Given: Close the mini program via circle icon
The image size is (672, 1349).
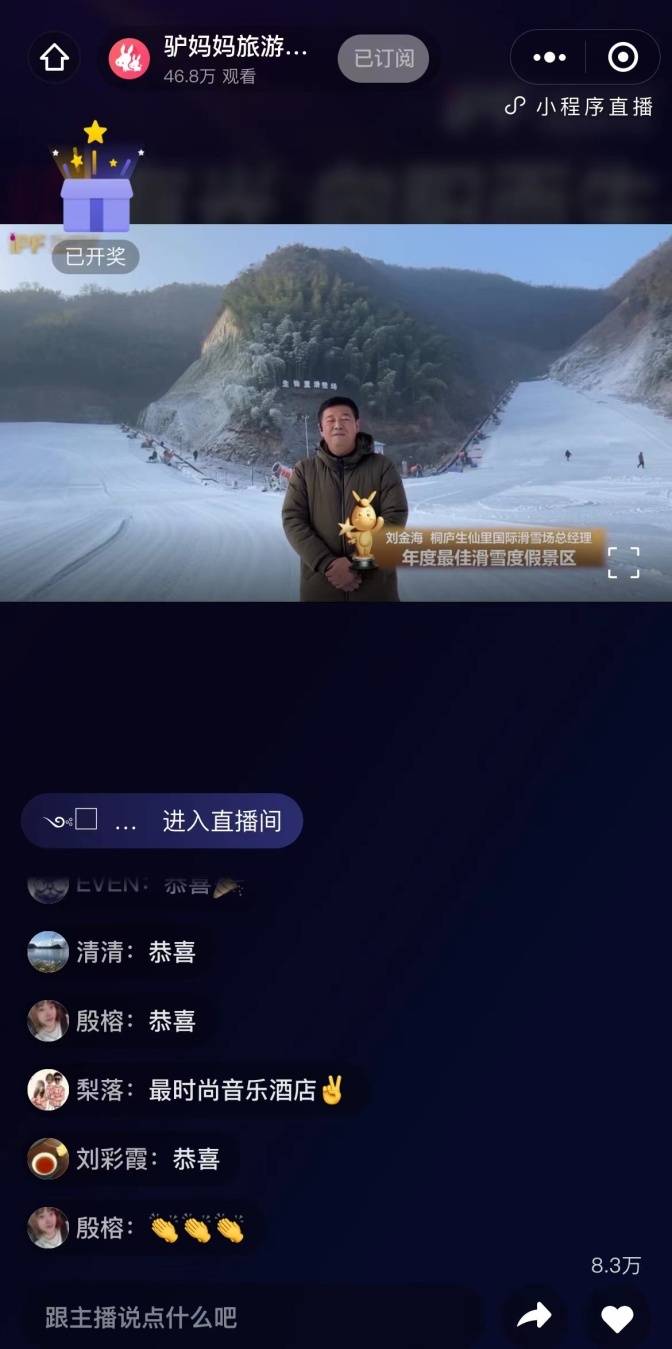Looking at the screenshot, I should tap(623, 58).
